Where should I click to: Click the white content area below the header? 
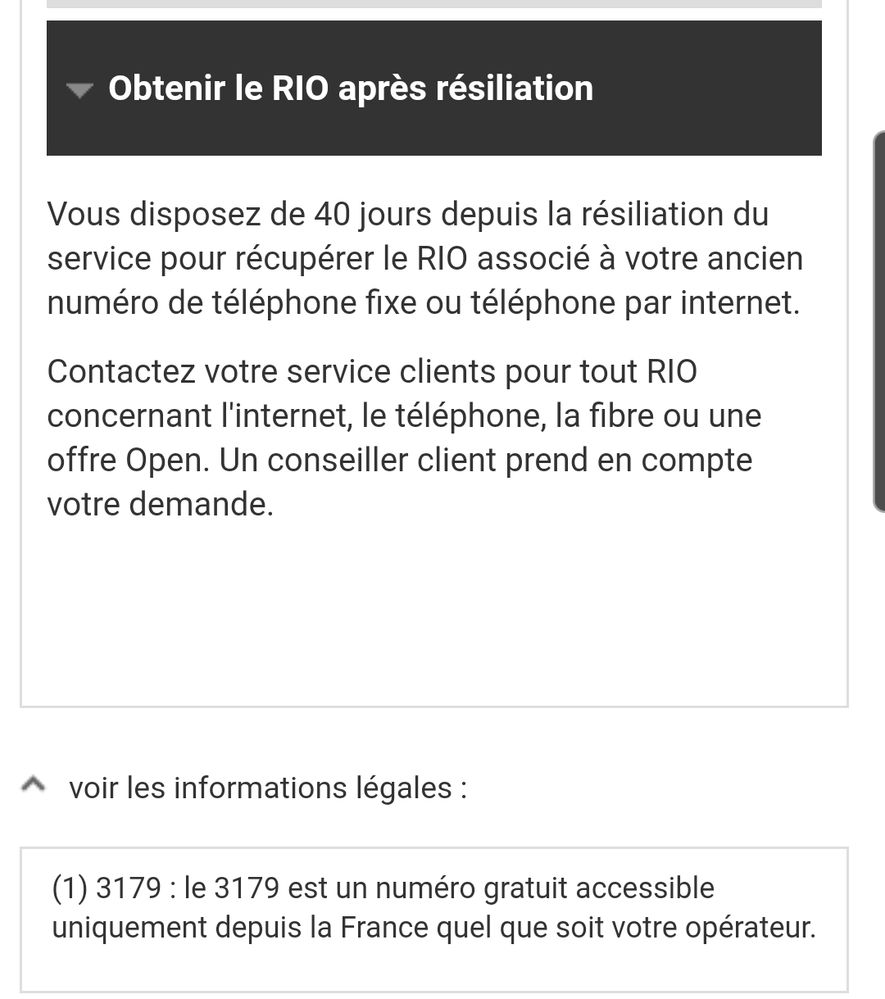click(430, 600)
